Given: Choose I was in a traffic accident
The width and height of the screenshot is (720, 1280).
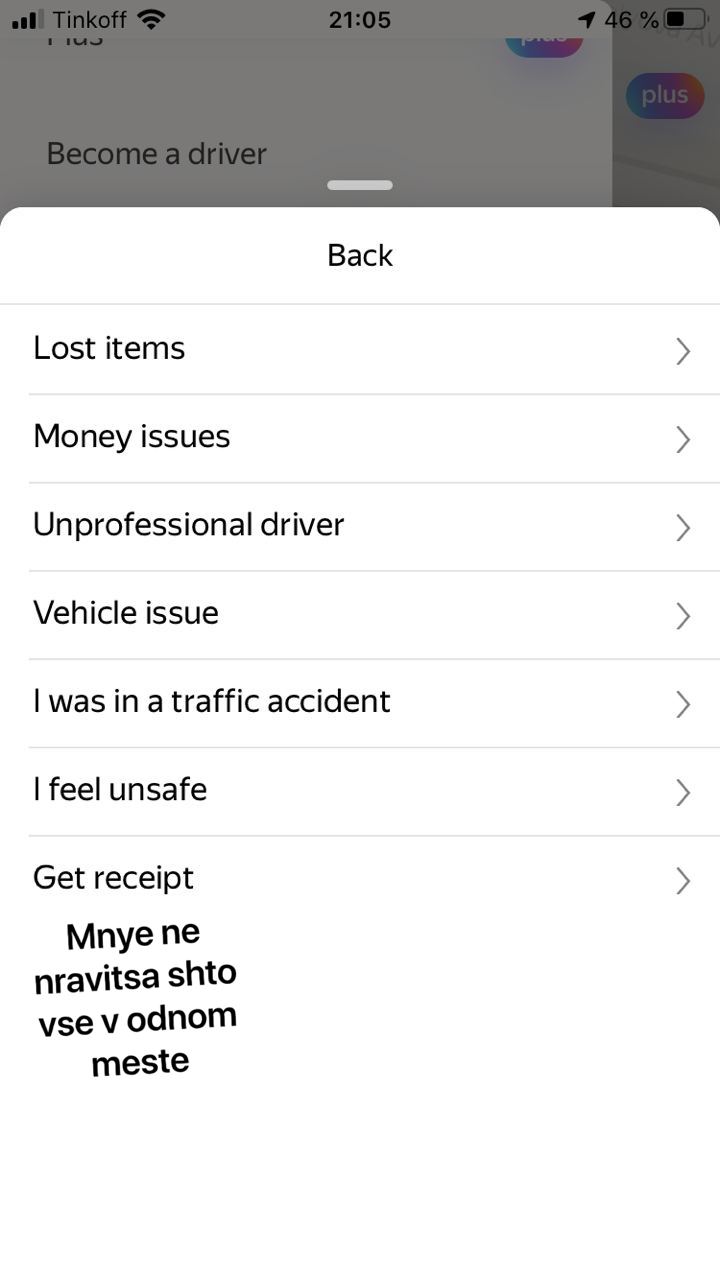Looking at the screenshot, I should coord(360,702).
